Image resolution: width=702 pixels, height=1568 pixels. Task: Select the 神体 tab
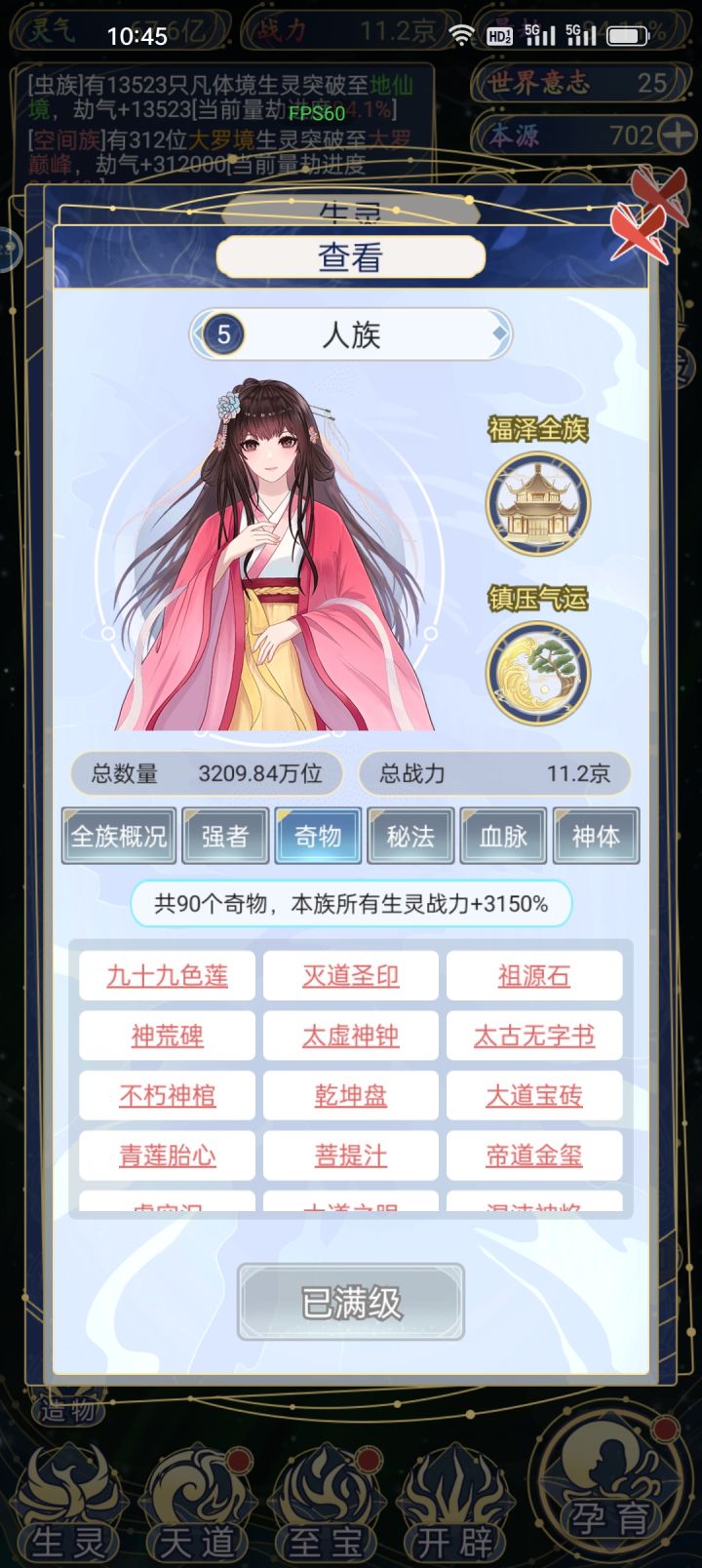pos(595,836)
